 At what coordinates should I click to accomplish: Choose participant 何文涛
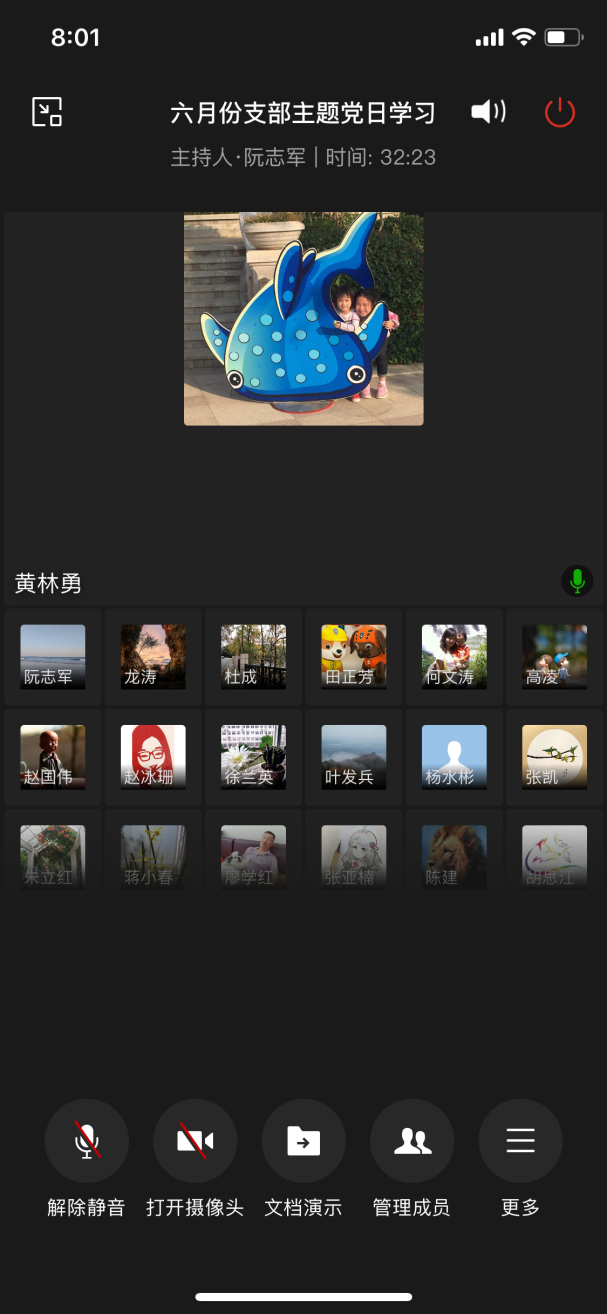[454, 657]
